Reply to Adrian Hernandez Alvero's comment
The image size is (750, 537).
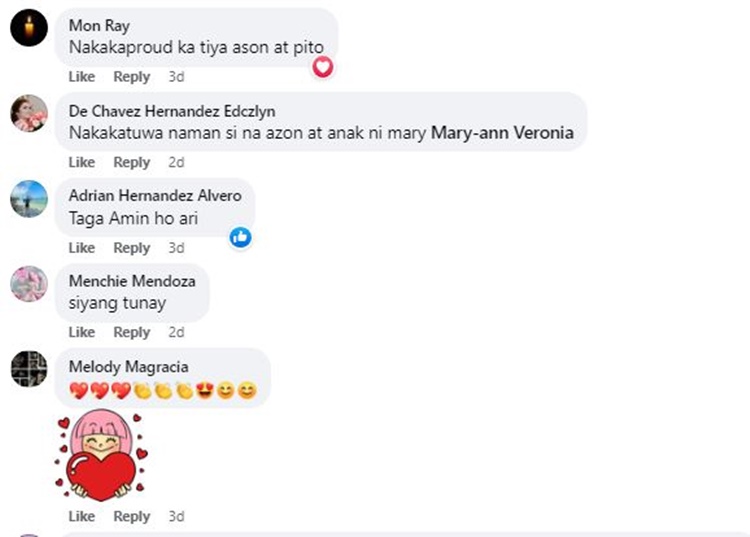[131, 247]
